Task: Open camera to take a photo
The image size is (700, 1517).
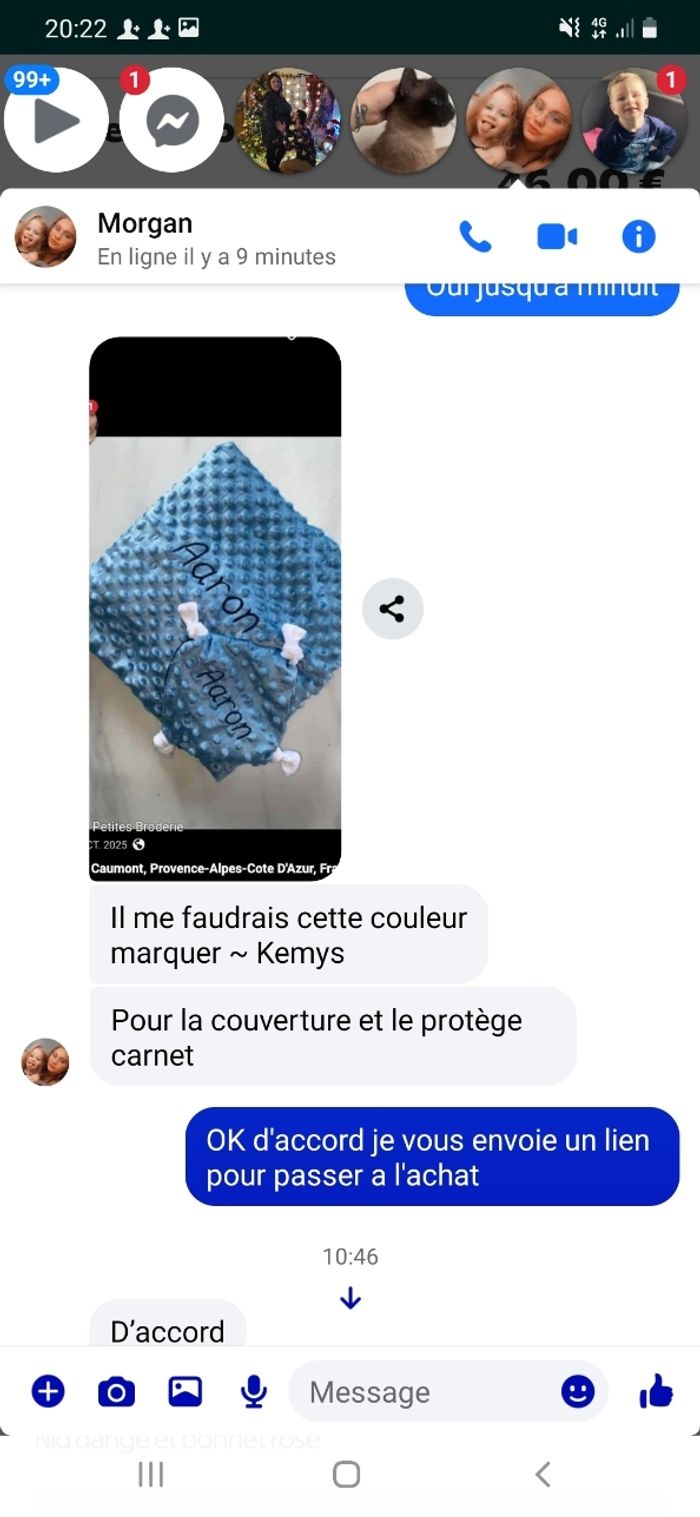Action: tap(116, 1391)
